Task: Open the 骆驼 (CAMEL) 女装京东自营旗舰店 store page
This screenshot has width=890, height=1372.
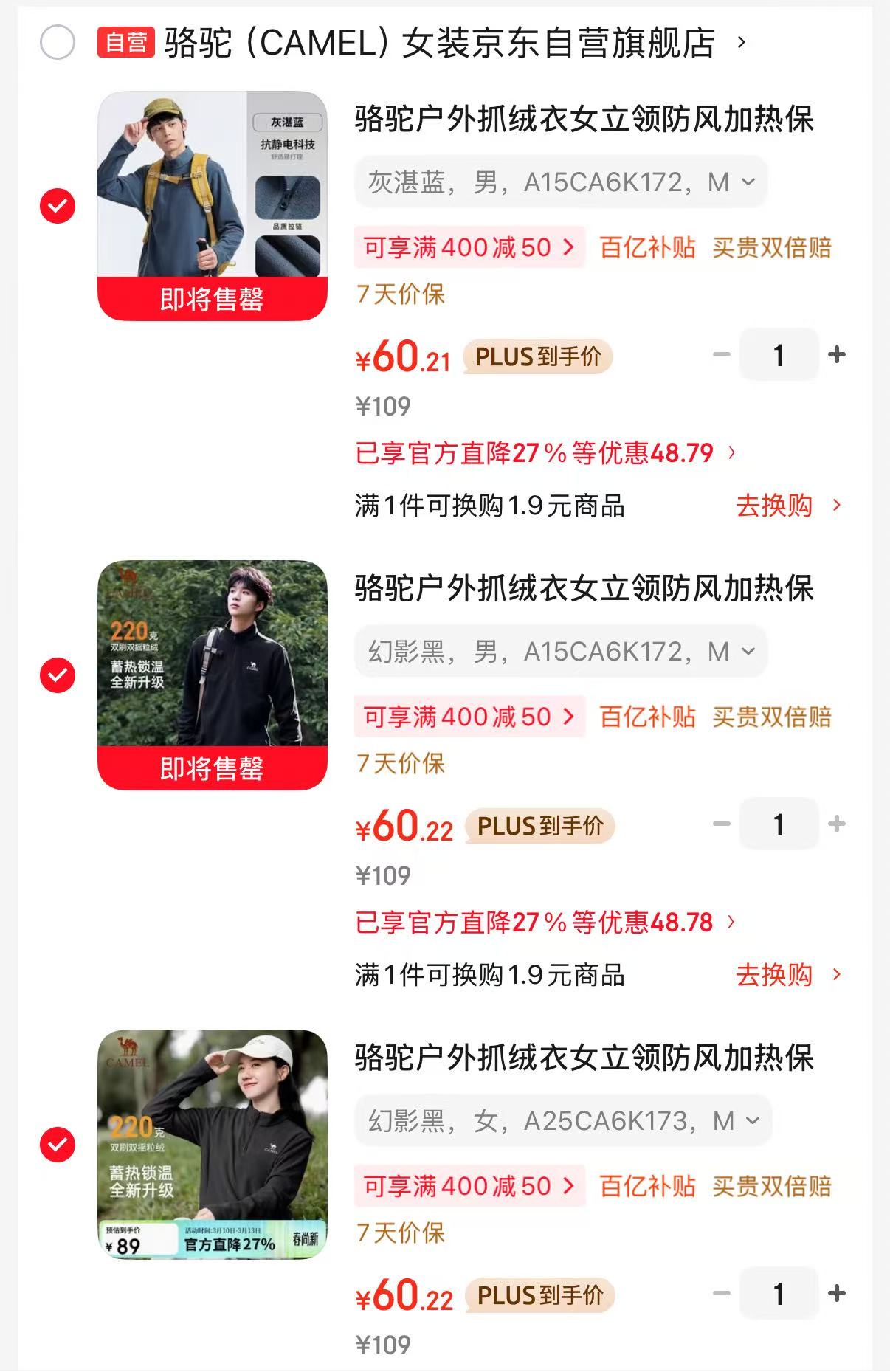Action: coord(439,43)
